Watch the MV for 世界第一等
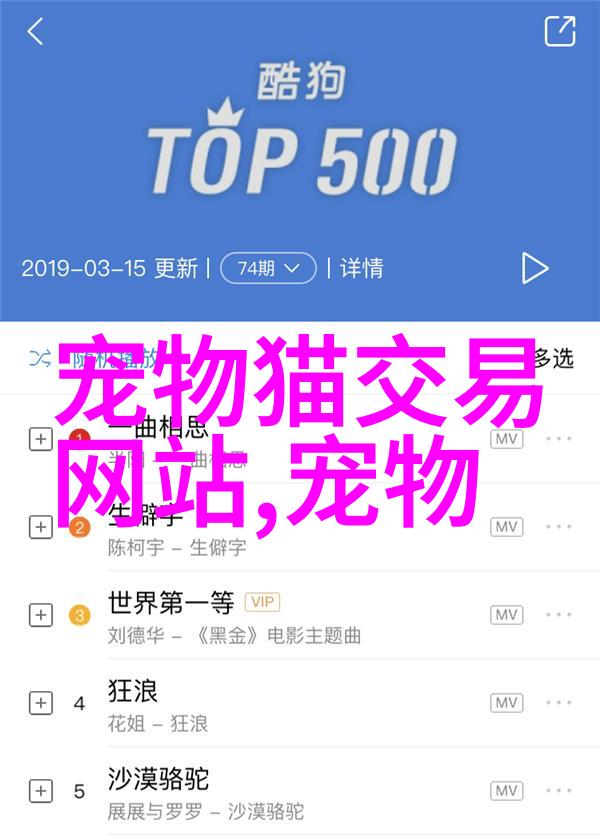The width and height of the screenshot is (600, 839). (507, 614)
